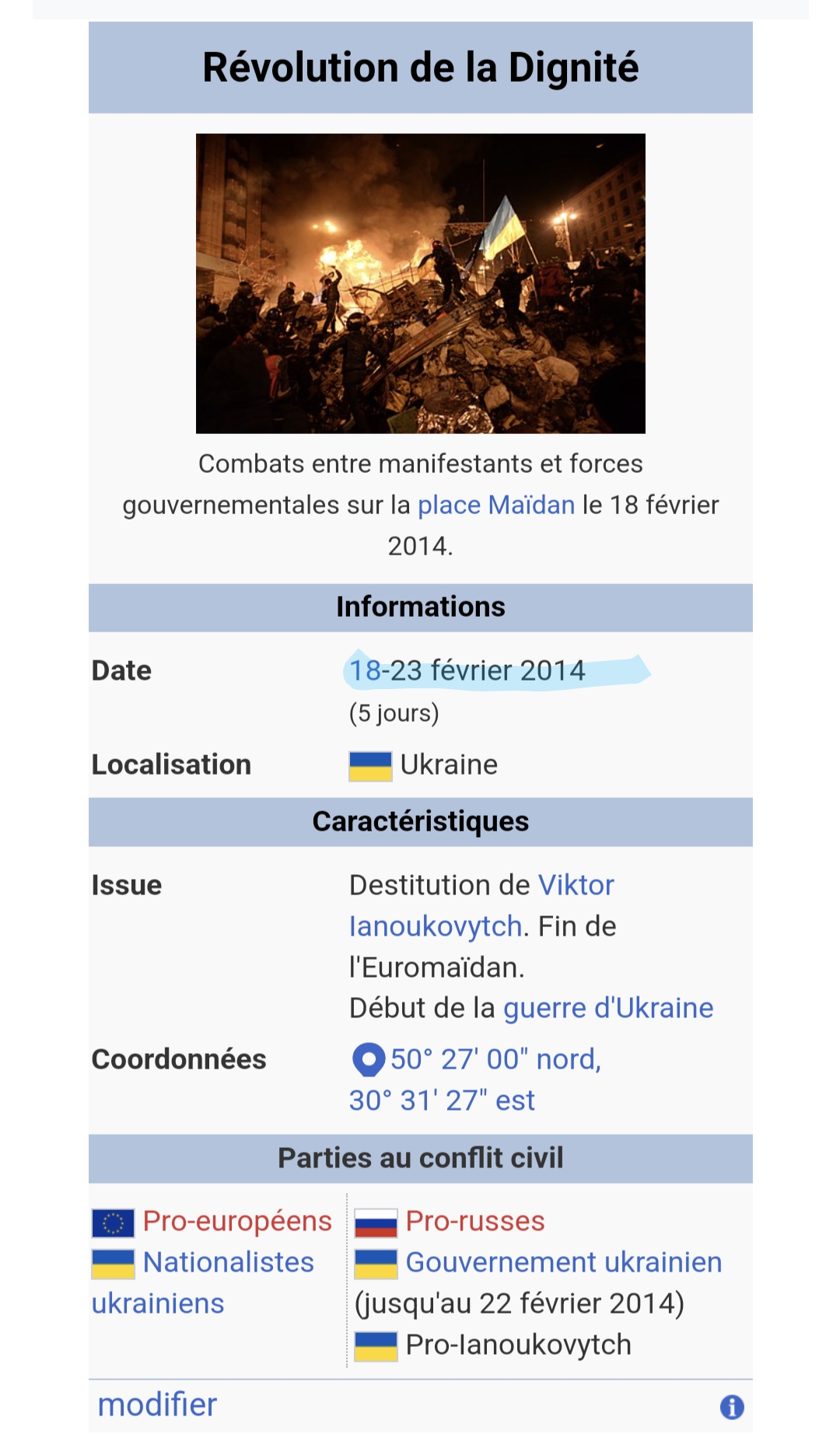The image size is (840, 1438).
Task: Open the Maidan barricade photo
Action: (420, 283)
